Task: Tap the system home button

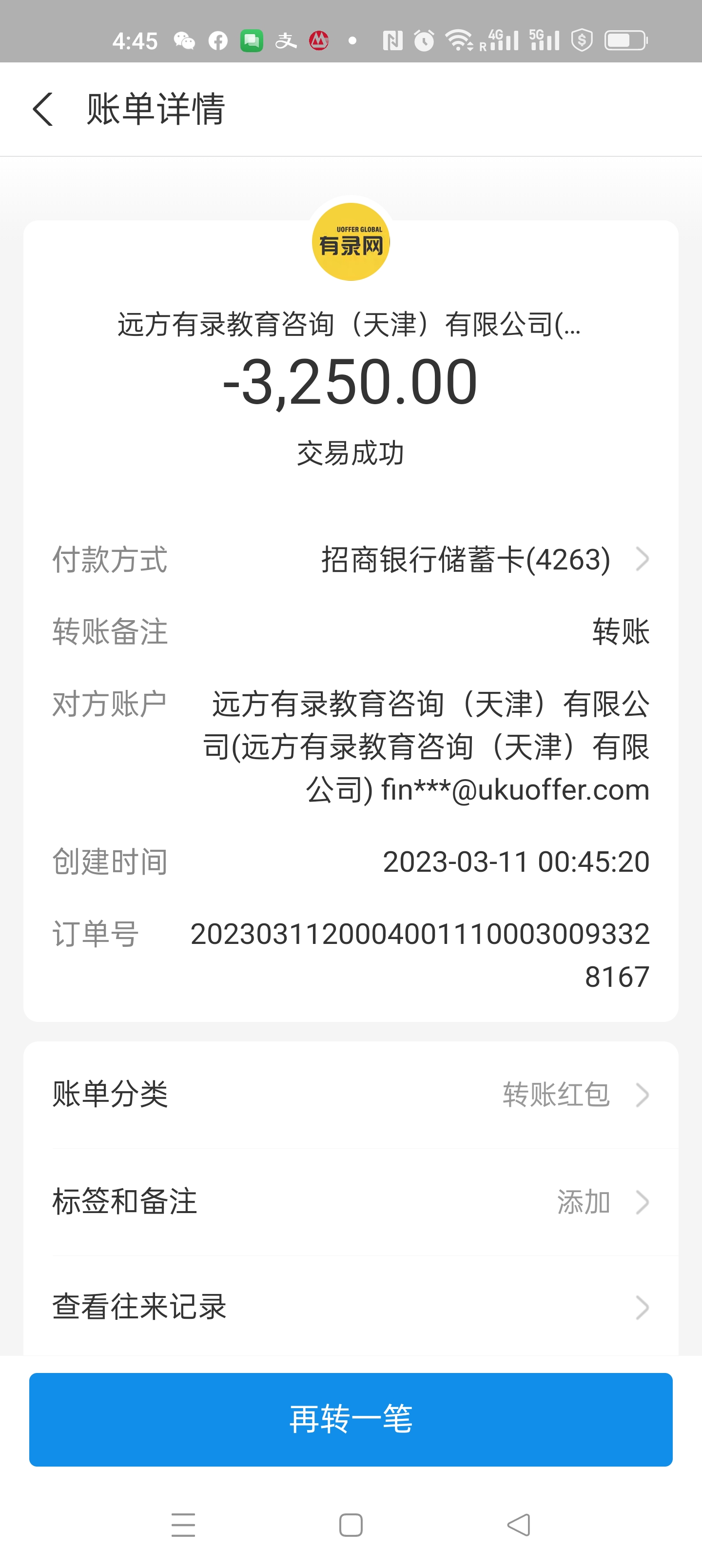Action: (x=351, y=1525)
